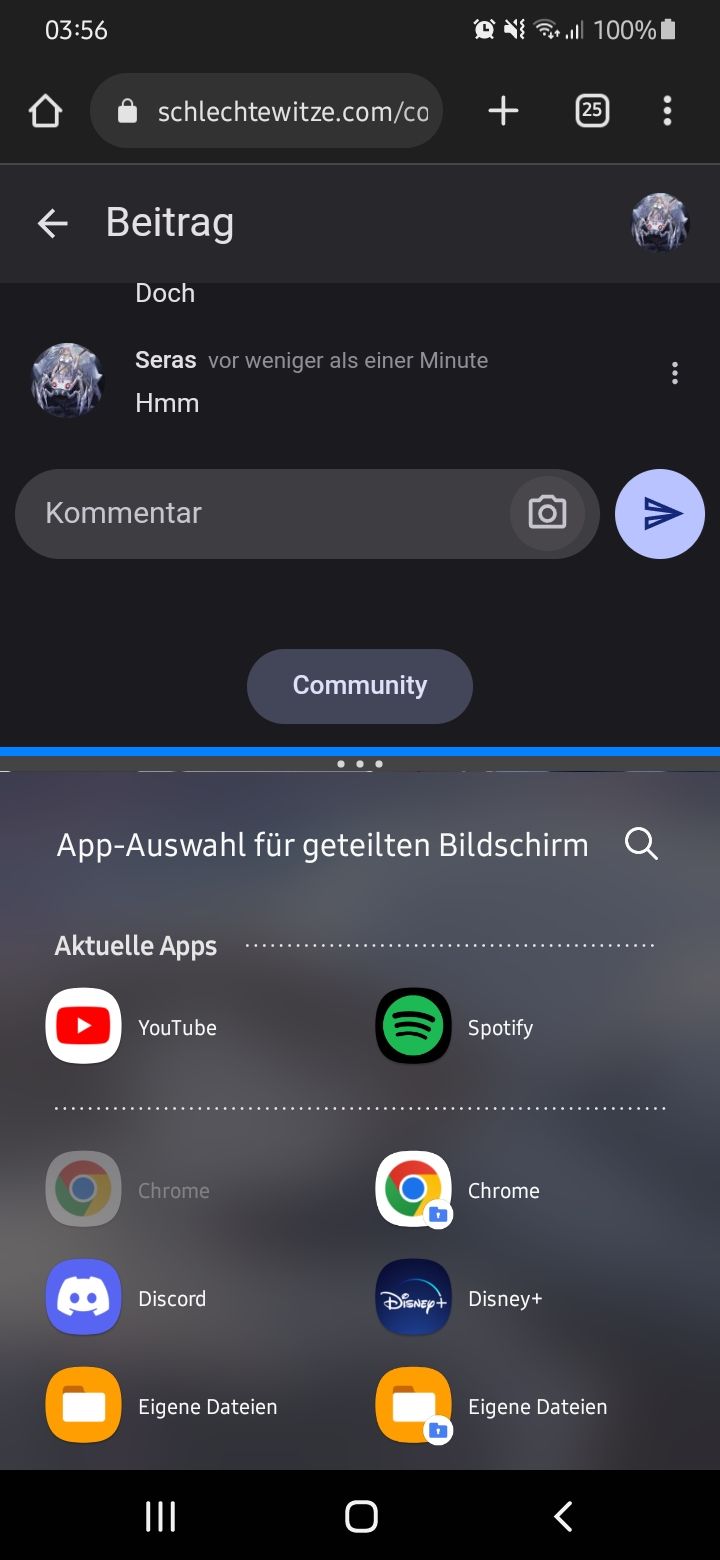Focus the Kommentar text field
The width and height of the screenshot is (720, 1560).
click(260, 513)
